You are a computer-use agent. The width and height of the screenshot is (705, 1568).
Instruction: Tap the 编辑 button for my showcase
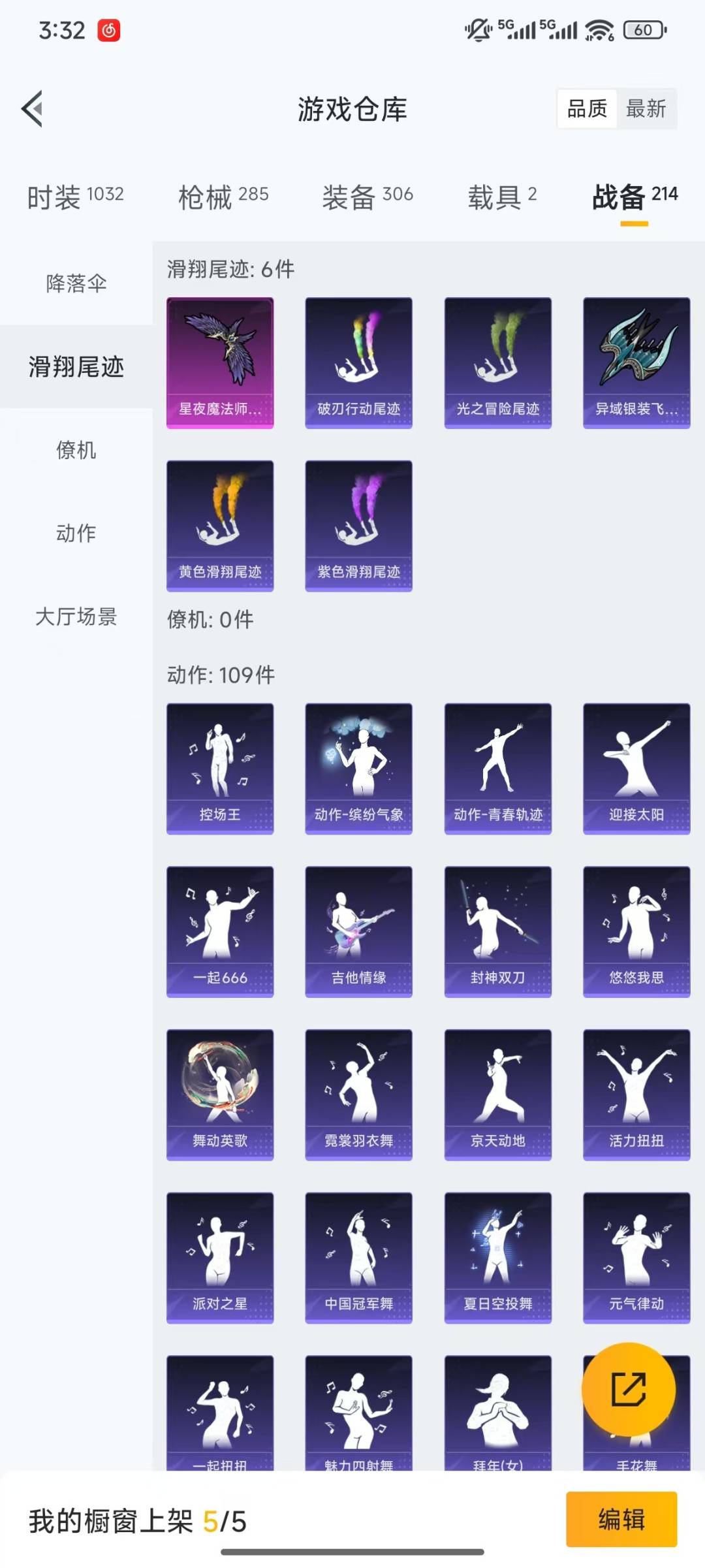pyautogui.click(x=621, y=1519)
